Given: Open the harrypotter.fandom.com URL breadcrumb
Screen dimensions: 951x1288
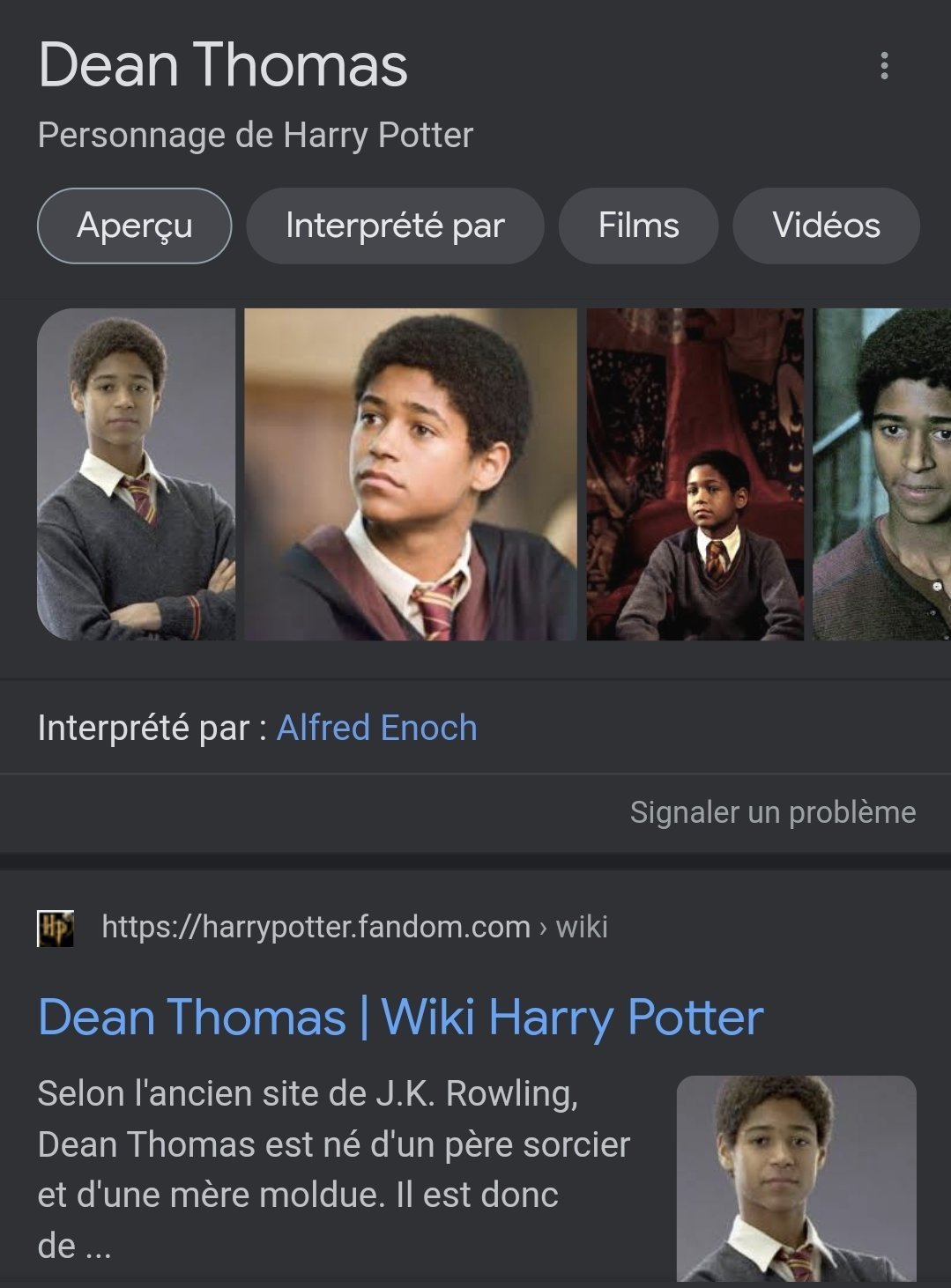Looking at the screenshot, I should point(354,927).
